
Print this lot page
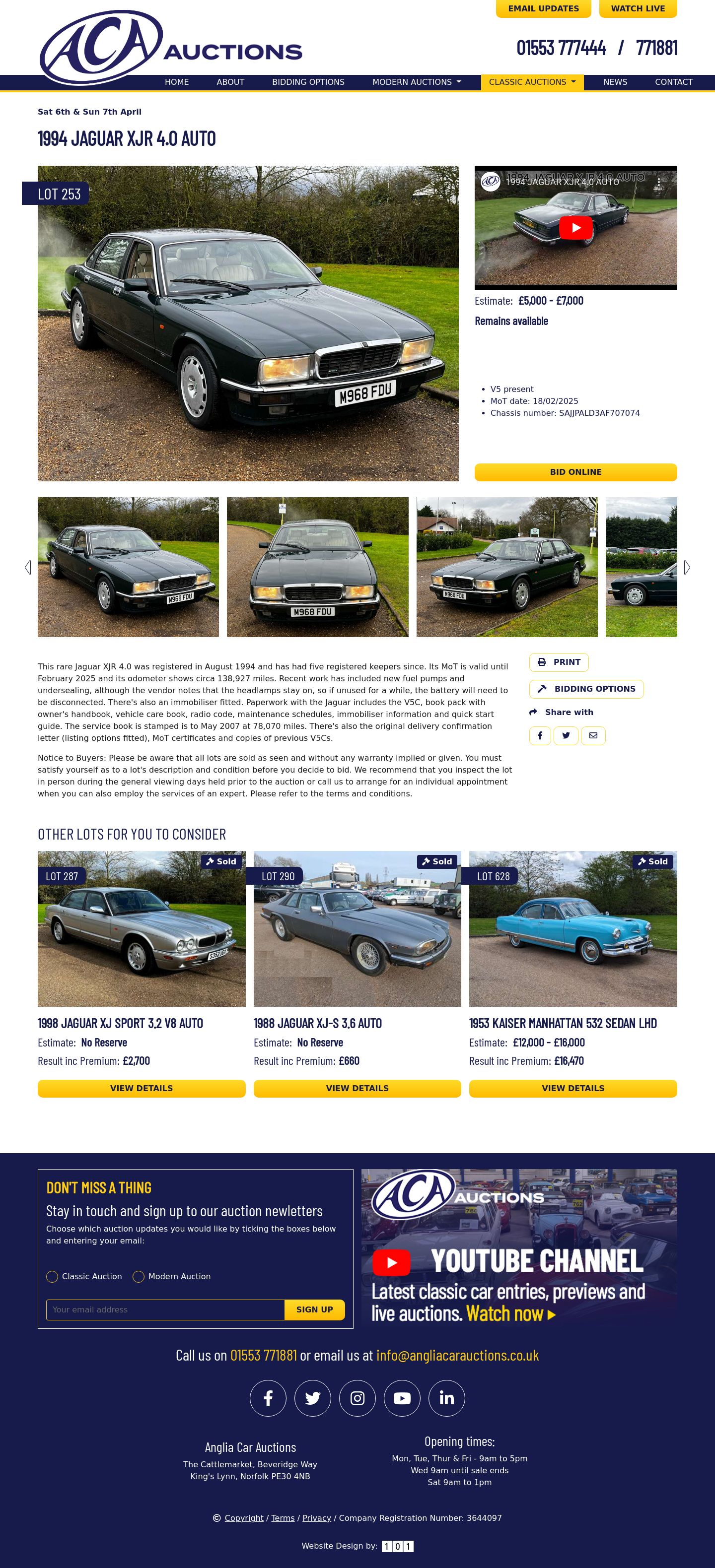point(559,662)
